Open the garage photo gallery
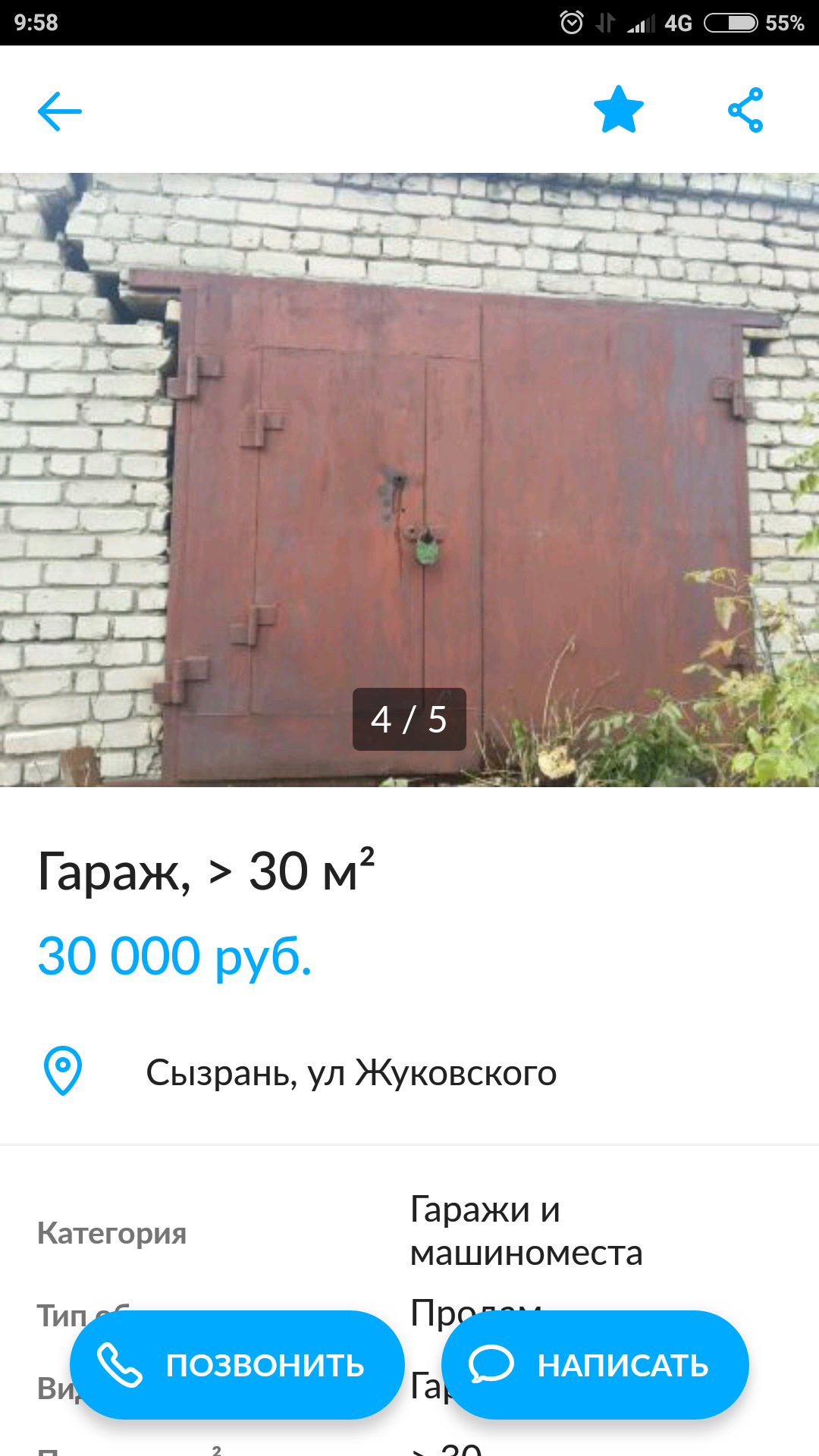This screenshot has height=1456, width=819. (409, 480)
